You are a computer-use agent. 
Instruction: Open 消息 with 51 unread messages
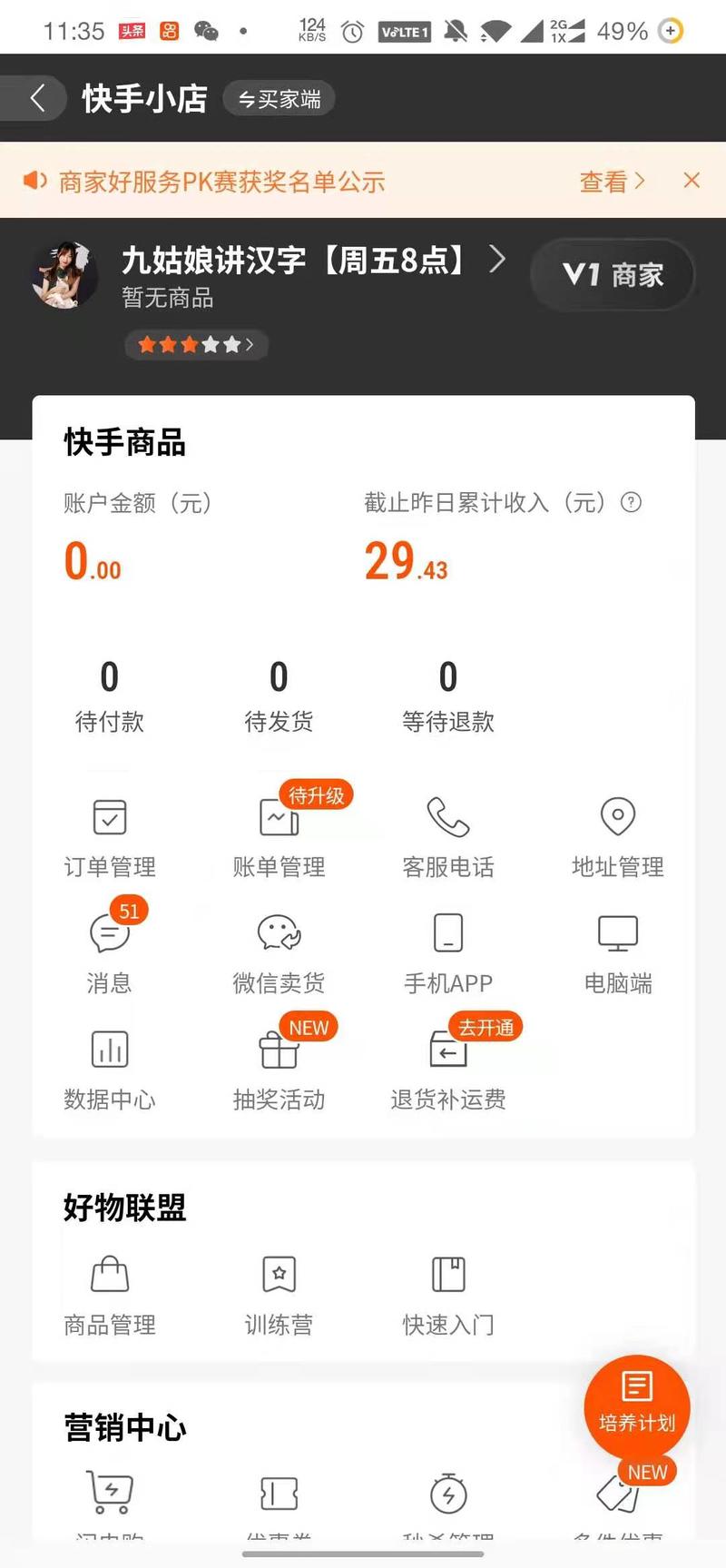(x=109, y=952)
